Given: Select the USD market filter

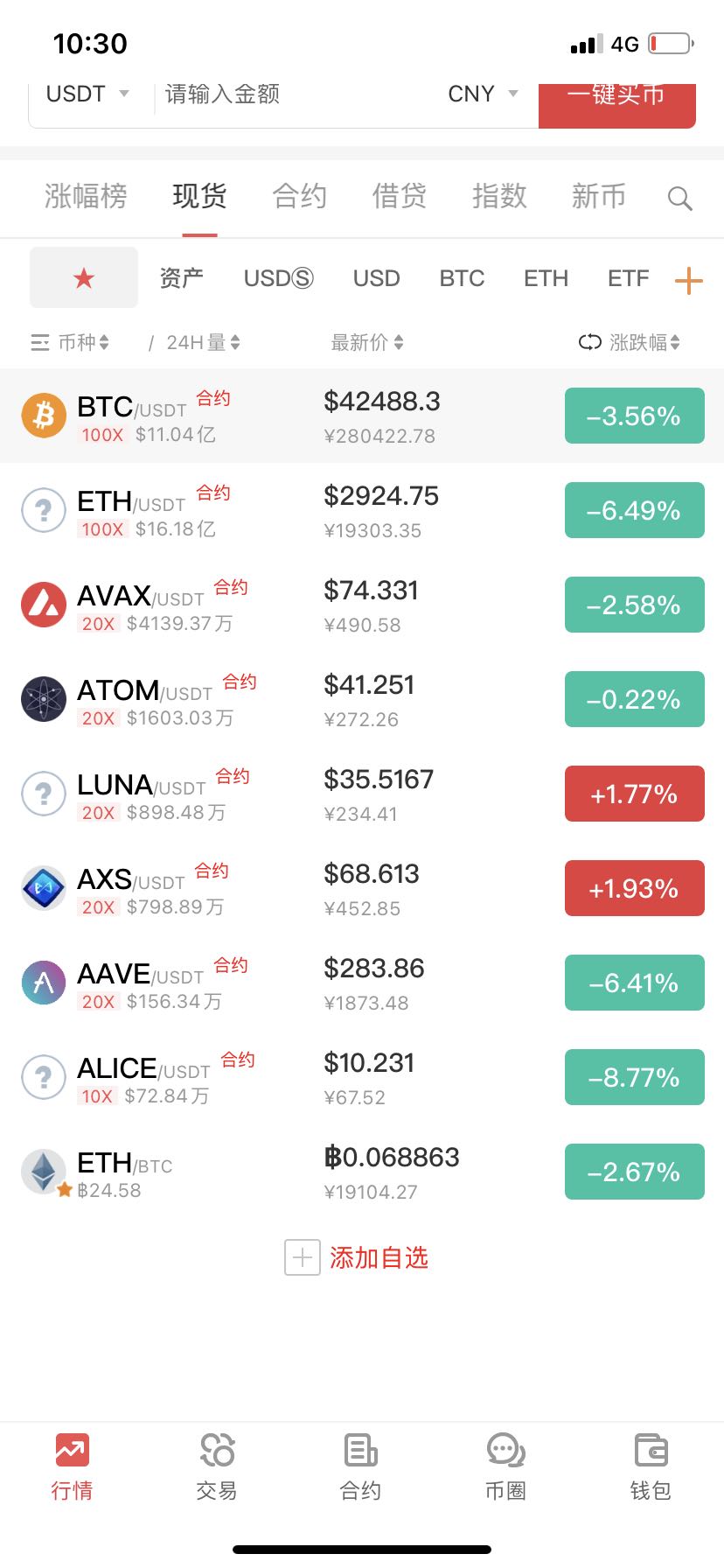Looking at the screenshot, I should click(x=376, y=278).
